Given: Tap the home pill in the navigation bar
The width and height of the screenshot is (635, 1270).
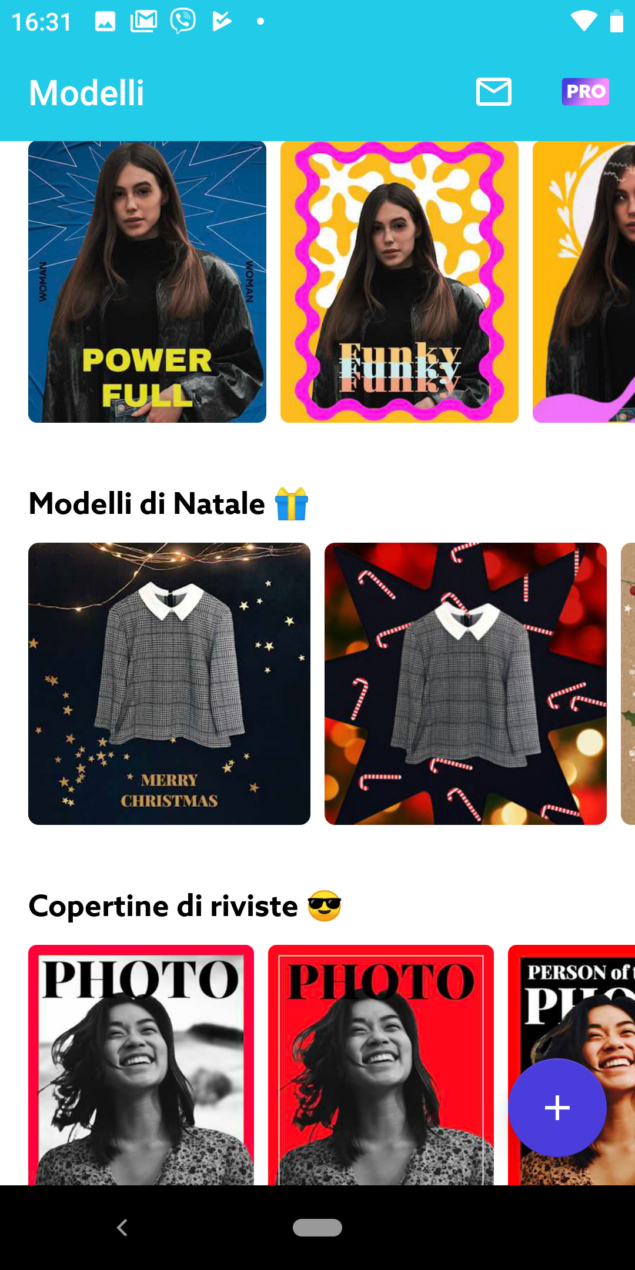Looking at the screenshot, I should pos(317,1228).
